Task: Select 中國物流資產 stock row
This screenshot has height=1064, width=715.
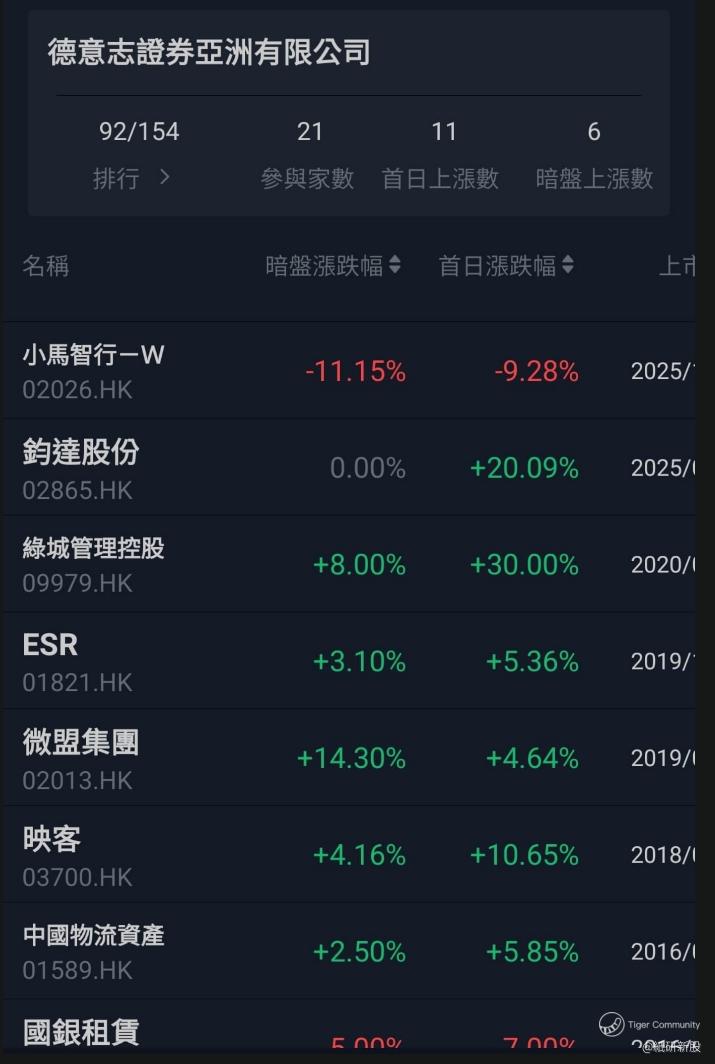Action: [x=93, y=951]
